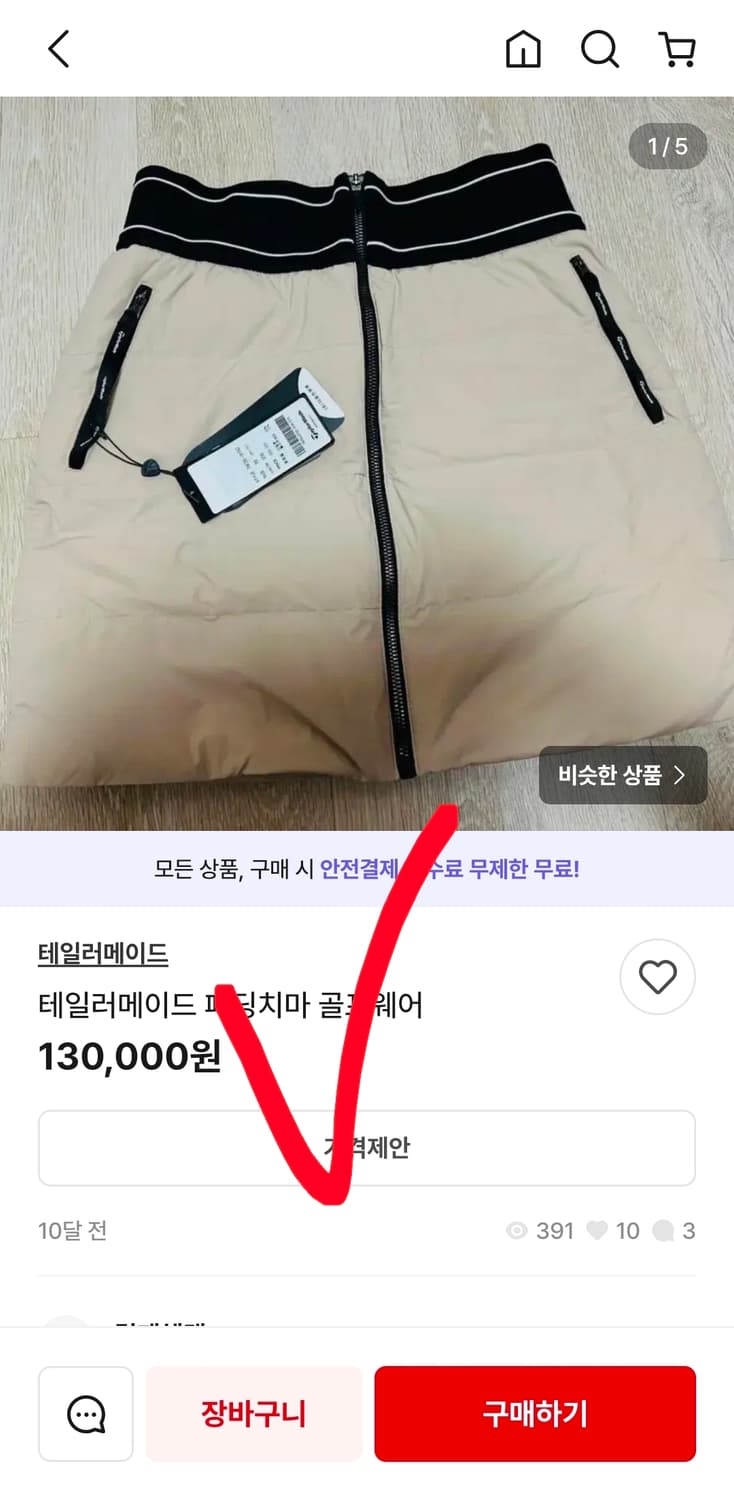Click the eye icon next to 391 views

point(519,1231)
